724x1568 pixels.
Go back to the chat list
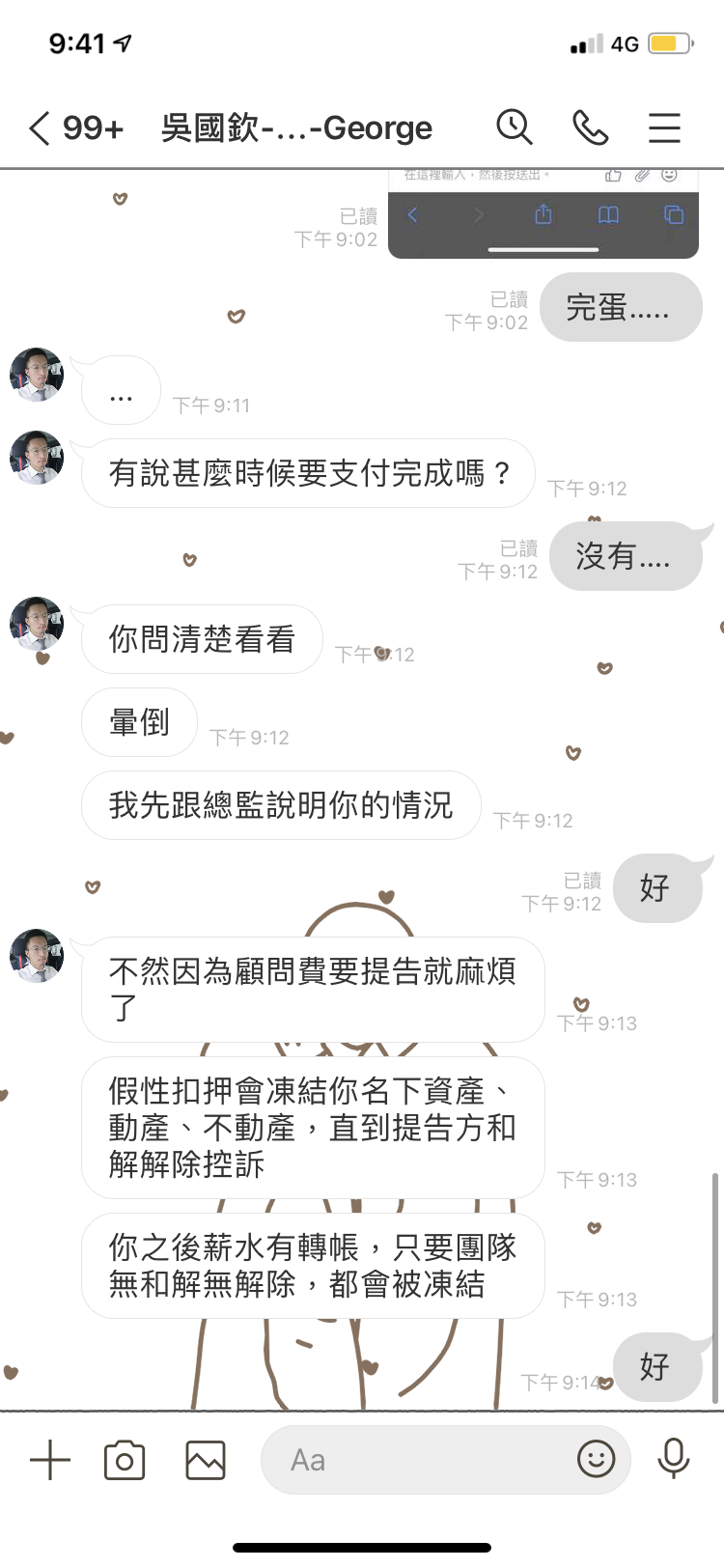point(39,127)
